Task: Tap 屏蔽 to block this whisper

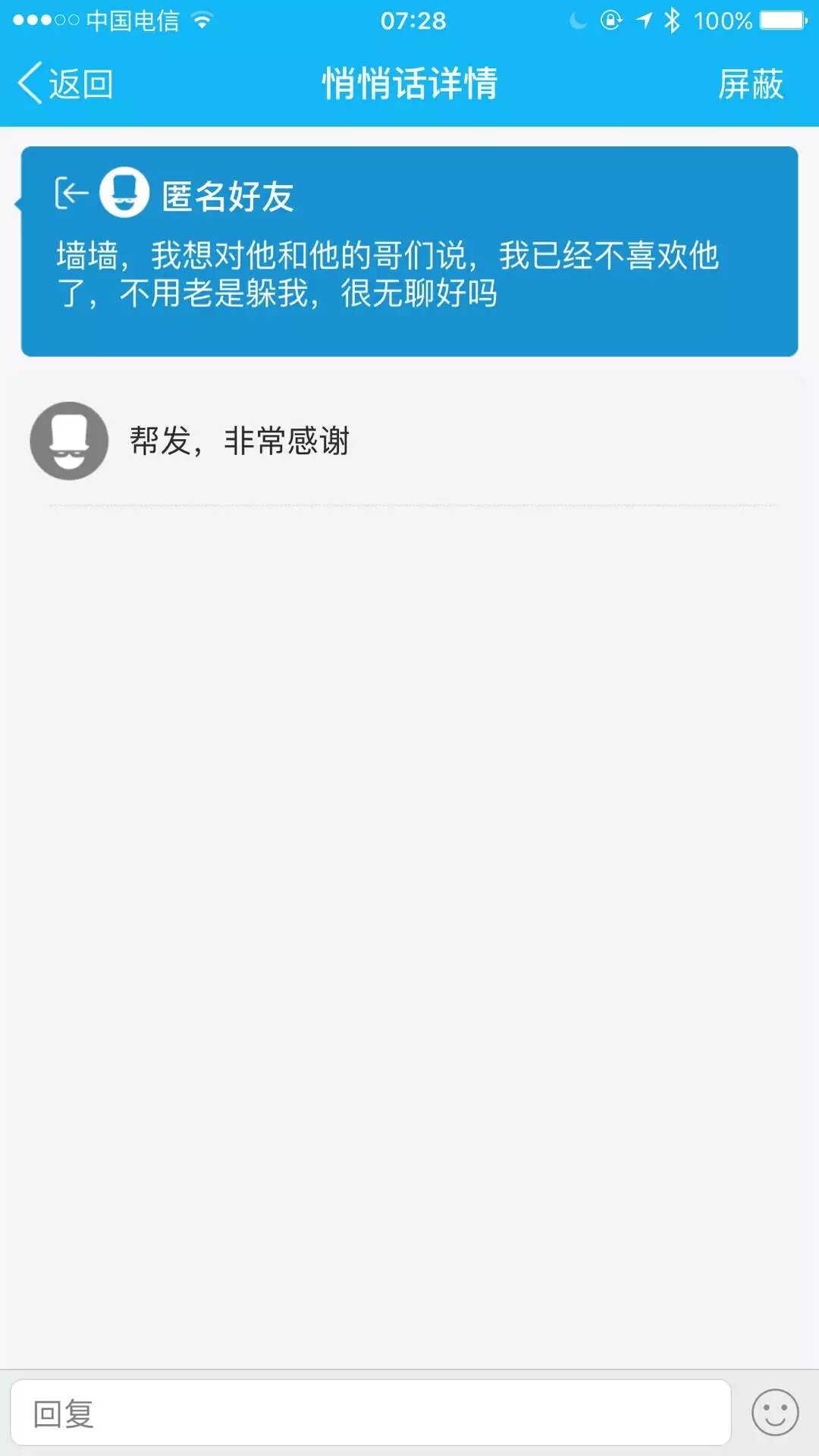Action: point(750,83)
